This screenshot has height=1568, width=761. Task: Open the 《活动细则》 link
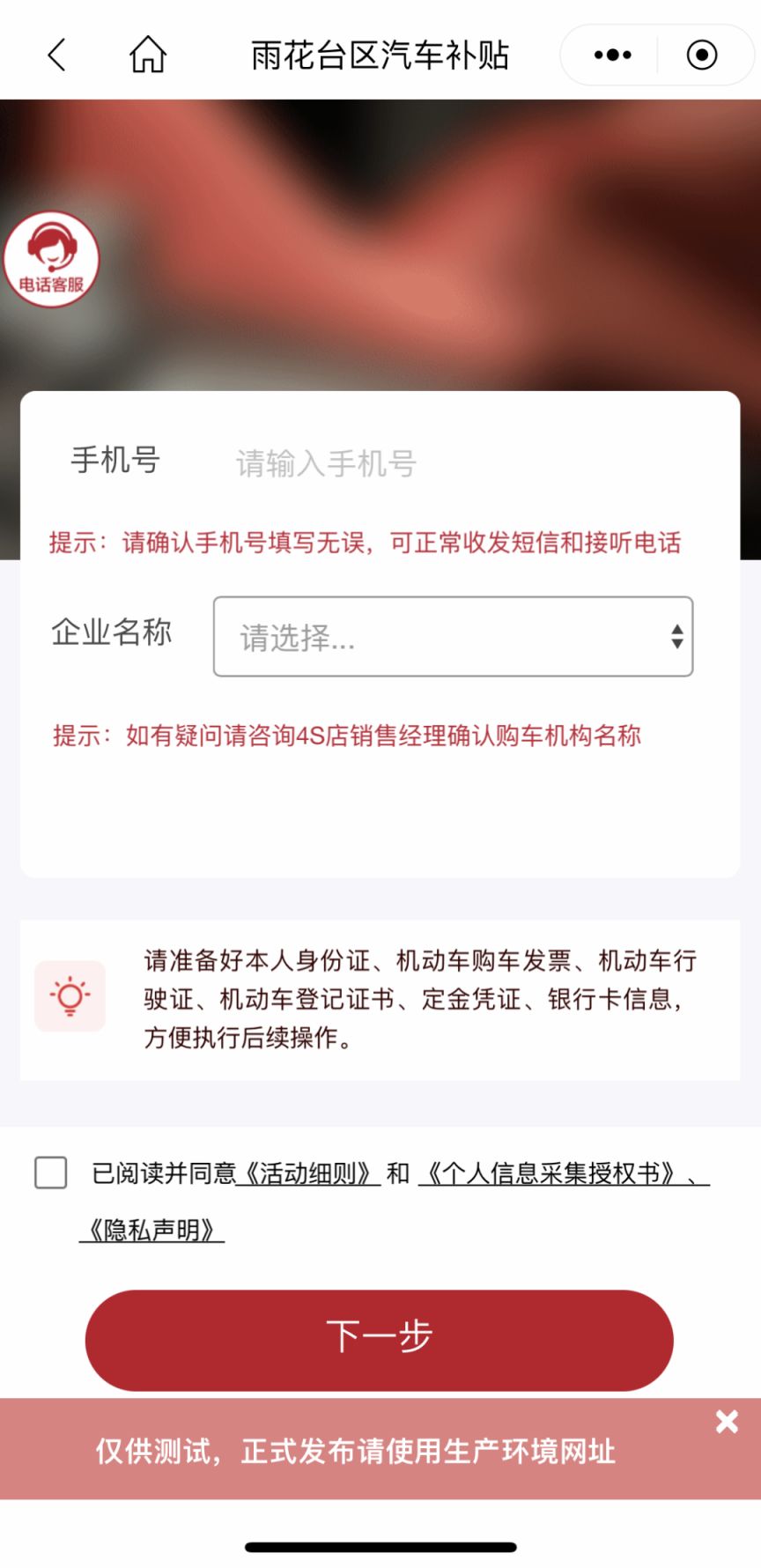tap(308, 1173)
